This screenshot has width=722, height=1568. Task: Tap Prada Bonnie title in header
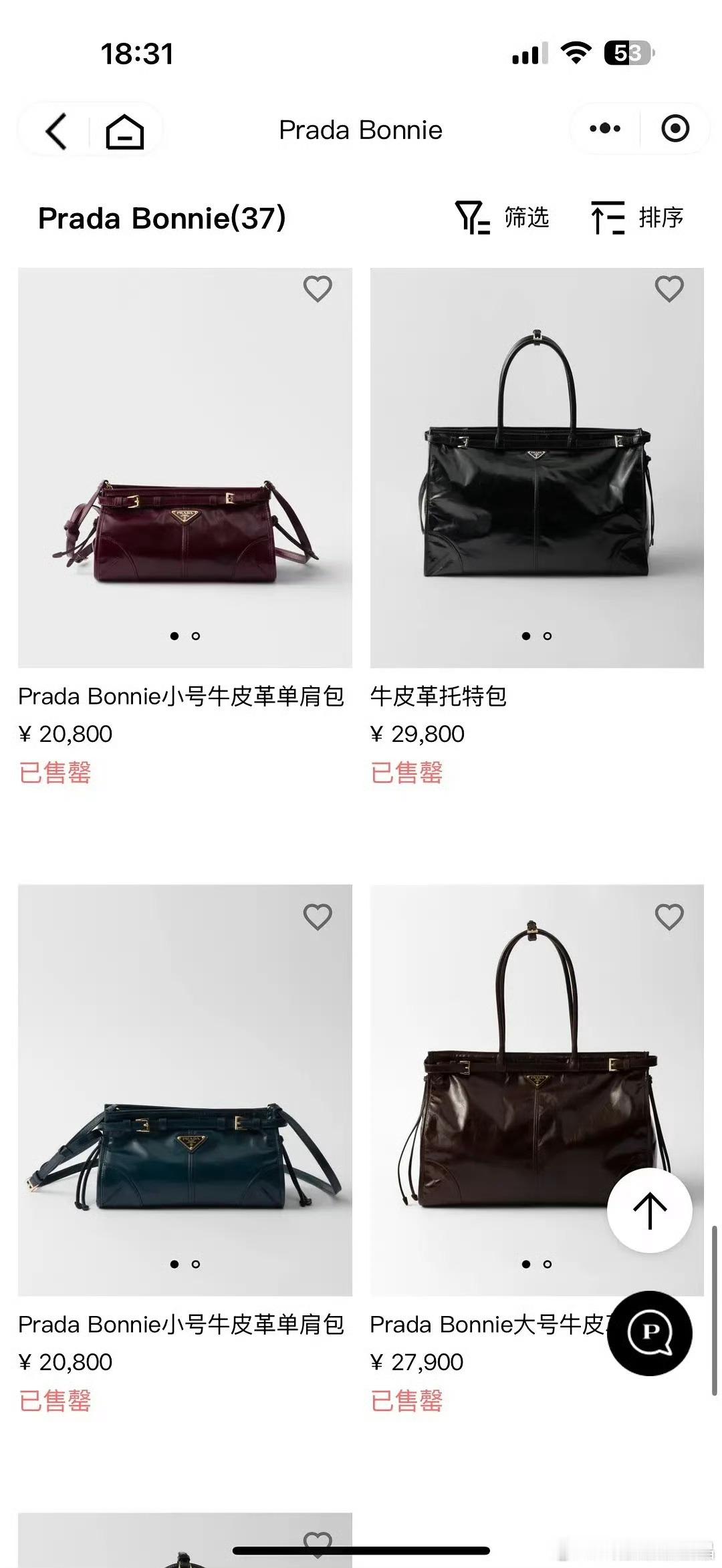click(x=360, y=130)
